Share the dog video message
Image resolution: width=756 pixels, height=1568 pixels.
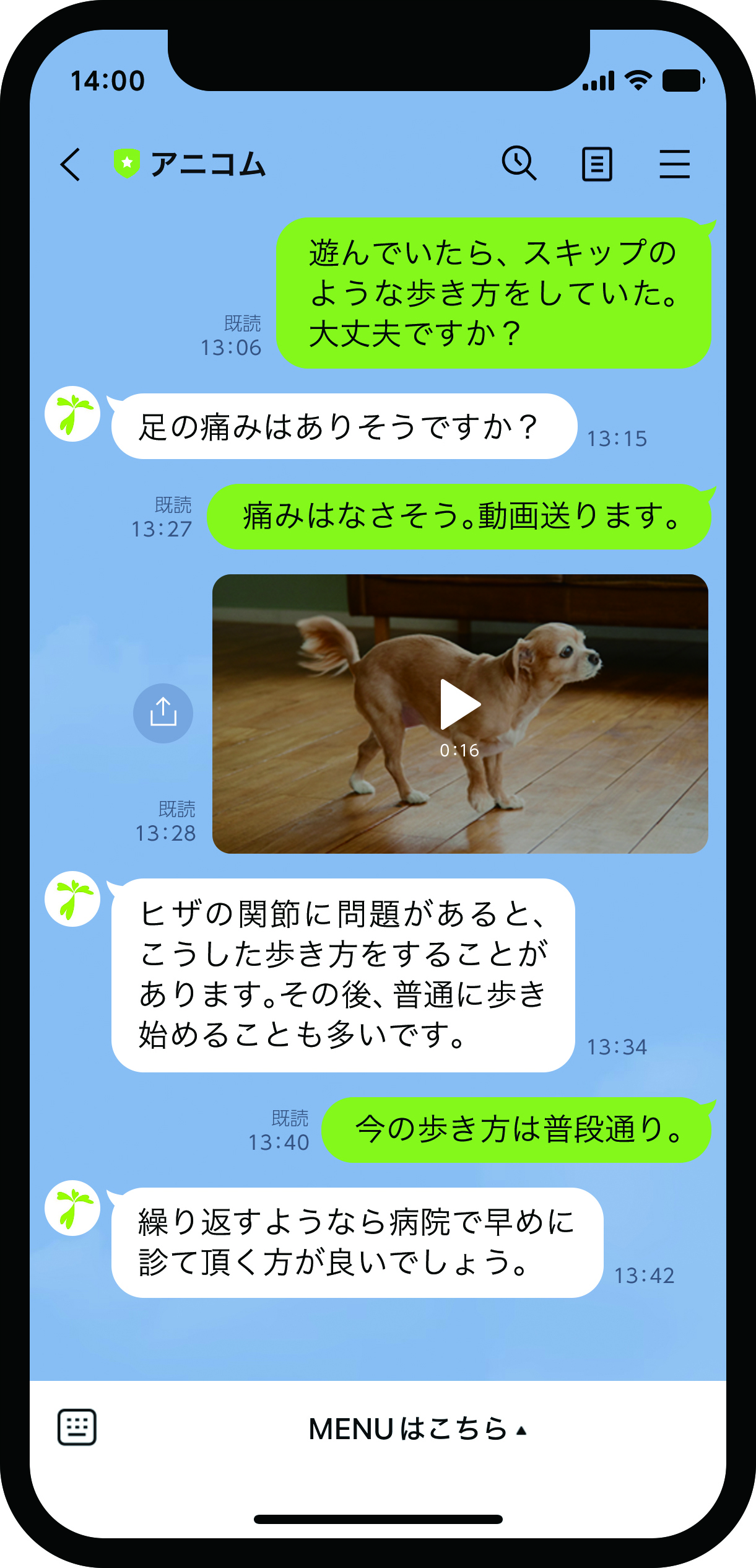pyautogui.click(x=162, y=712)
